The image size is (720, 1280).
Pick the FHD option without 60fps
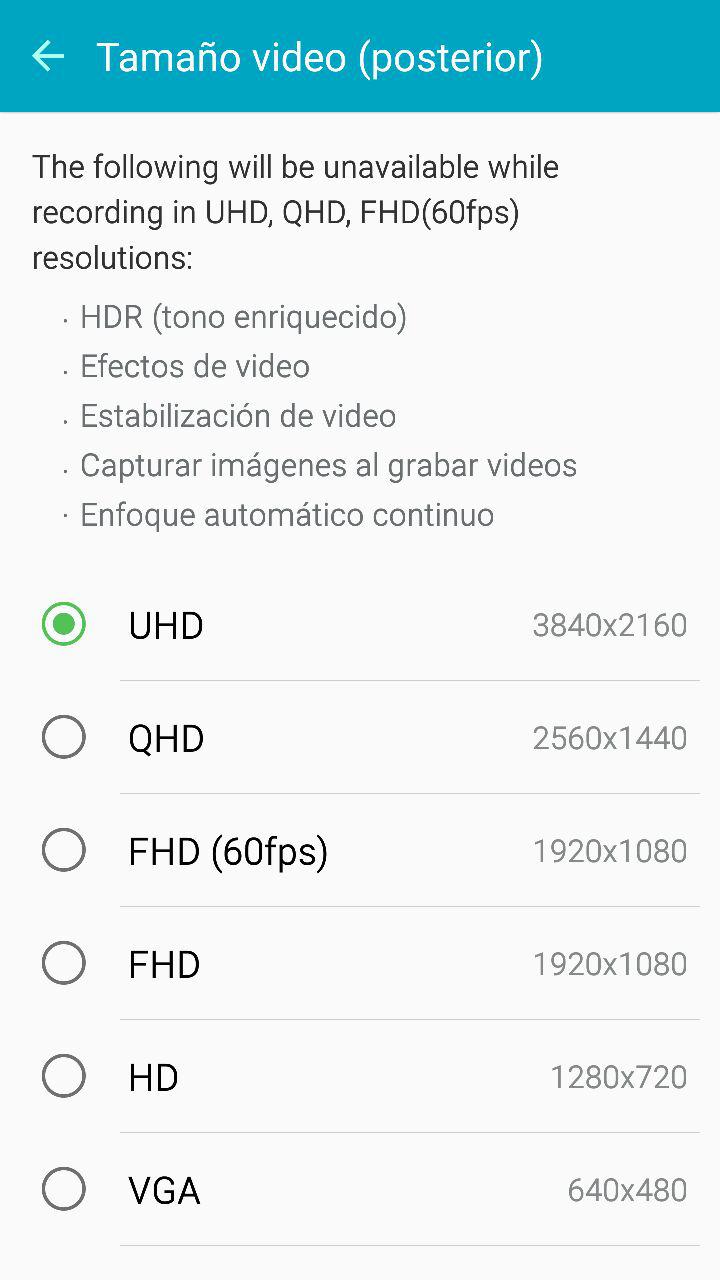click(x=360, y=964)
